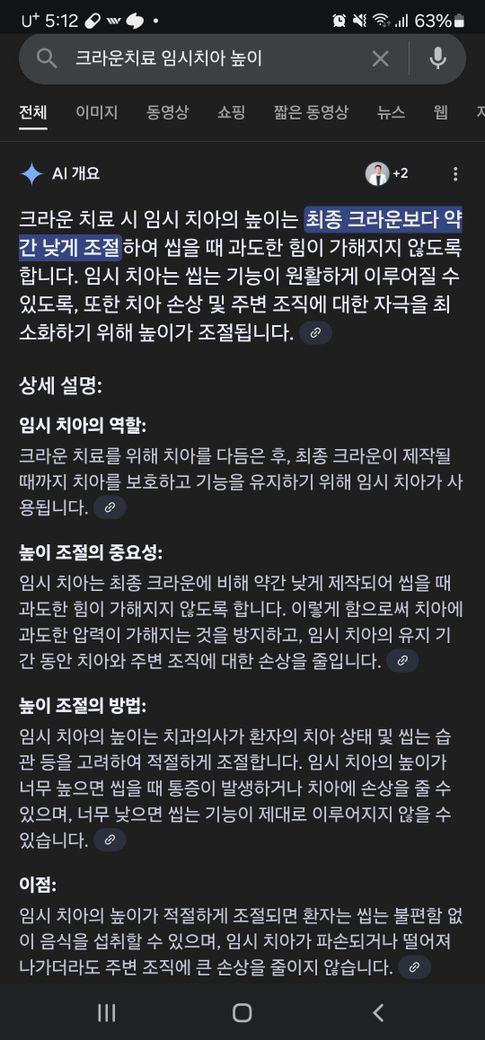Start voice search with the microphone
This screenshot has height=1040, width=485.
pos(437,59)
